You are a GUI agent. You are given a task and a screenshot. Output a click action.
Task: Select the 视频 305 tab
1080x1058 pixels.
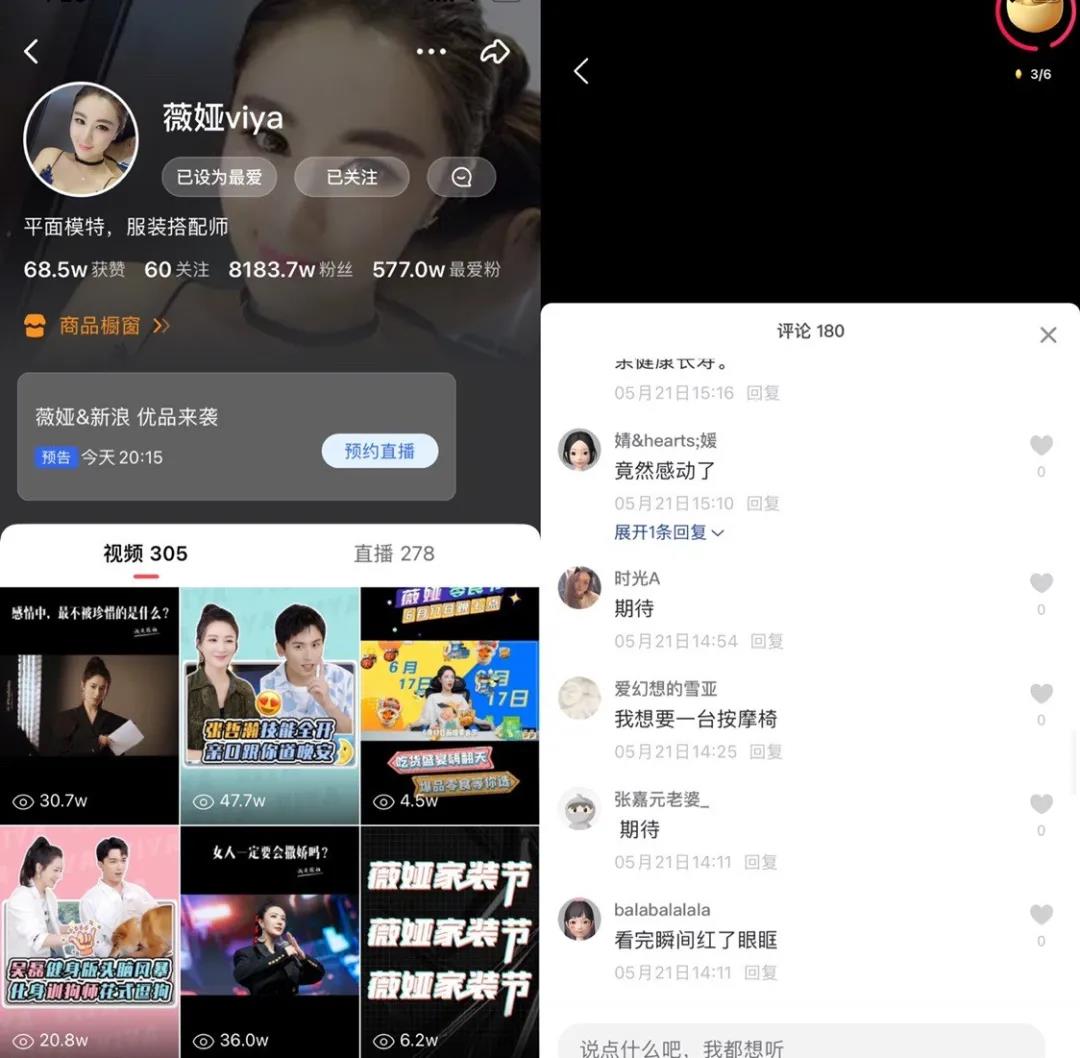[x=145, y=553]
